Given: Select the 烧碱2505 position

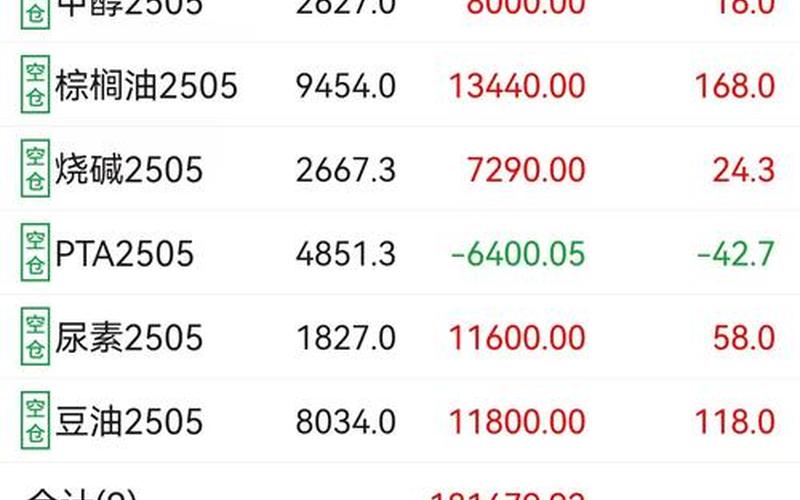Looking at the screenshot, I should [128, 170].
